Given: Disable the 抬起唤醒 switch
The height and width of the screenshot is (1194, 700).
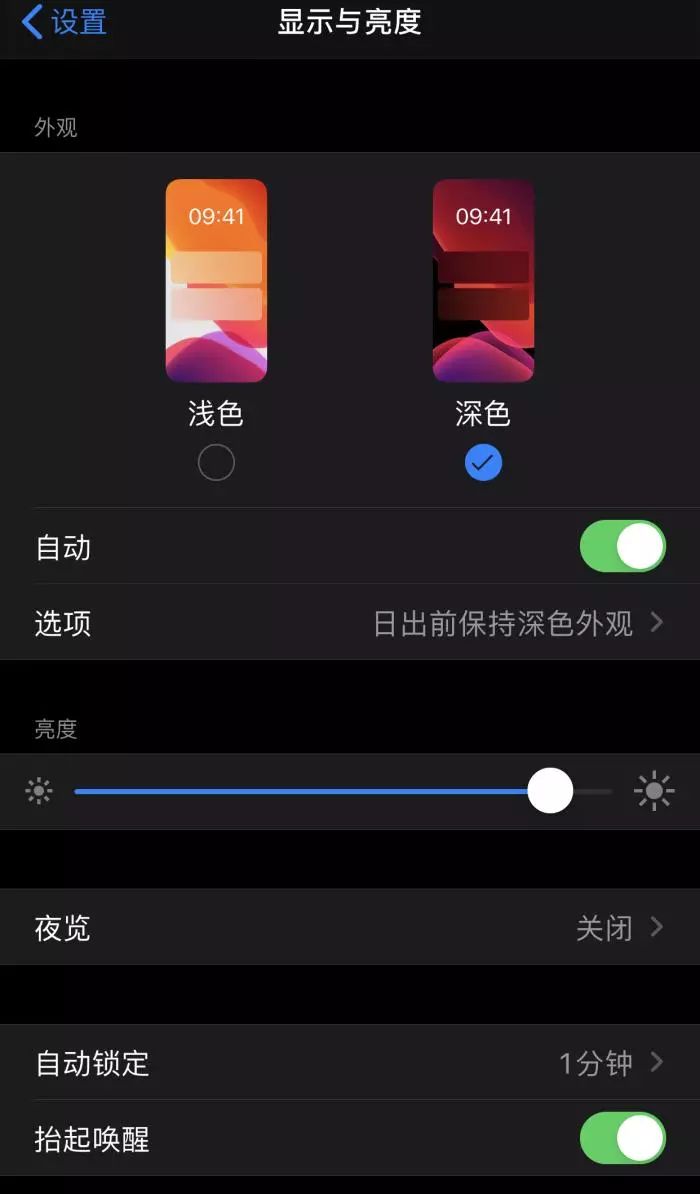Looking at the screenshot, I should pos(622,1139).
